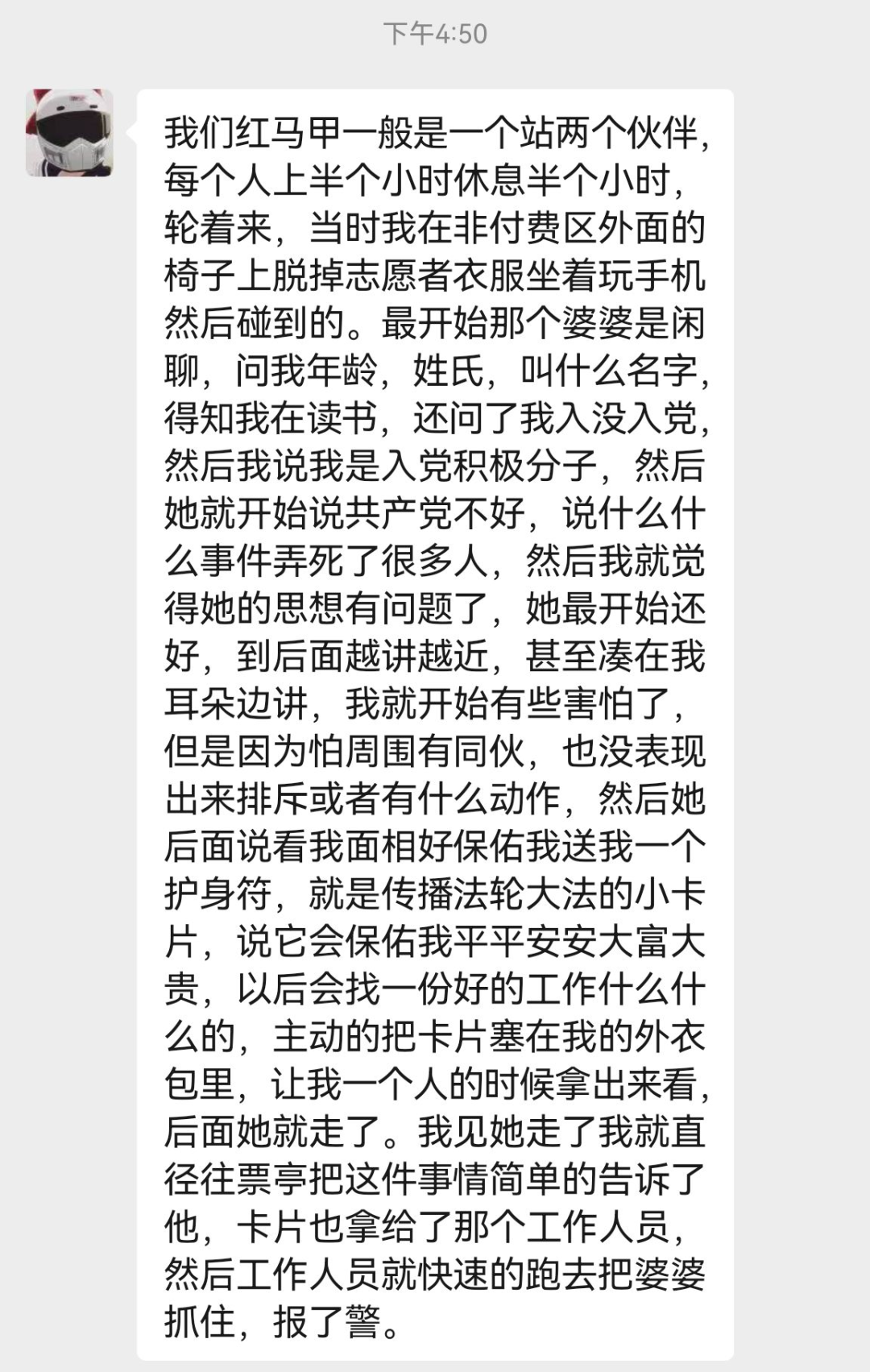Open the sender's helmet avatar profile
870x1372 pixels.
69,133
